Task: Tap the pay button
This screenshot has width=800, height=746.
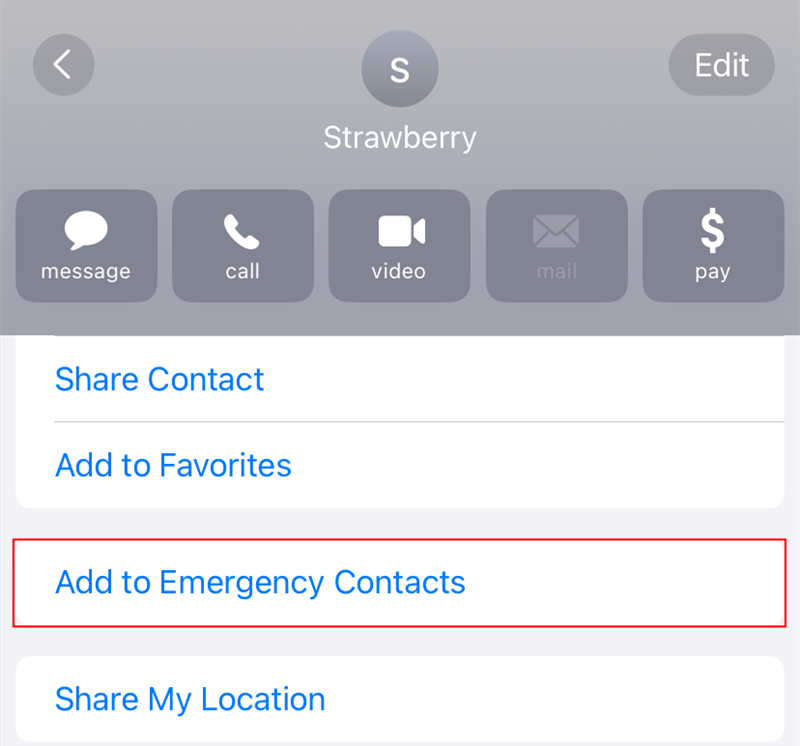Action: (712, 246)
